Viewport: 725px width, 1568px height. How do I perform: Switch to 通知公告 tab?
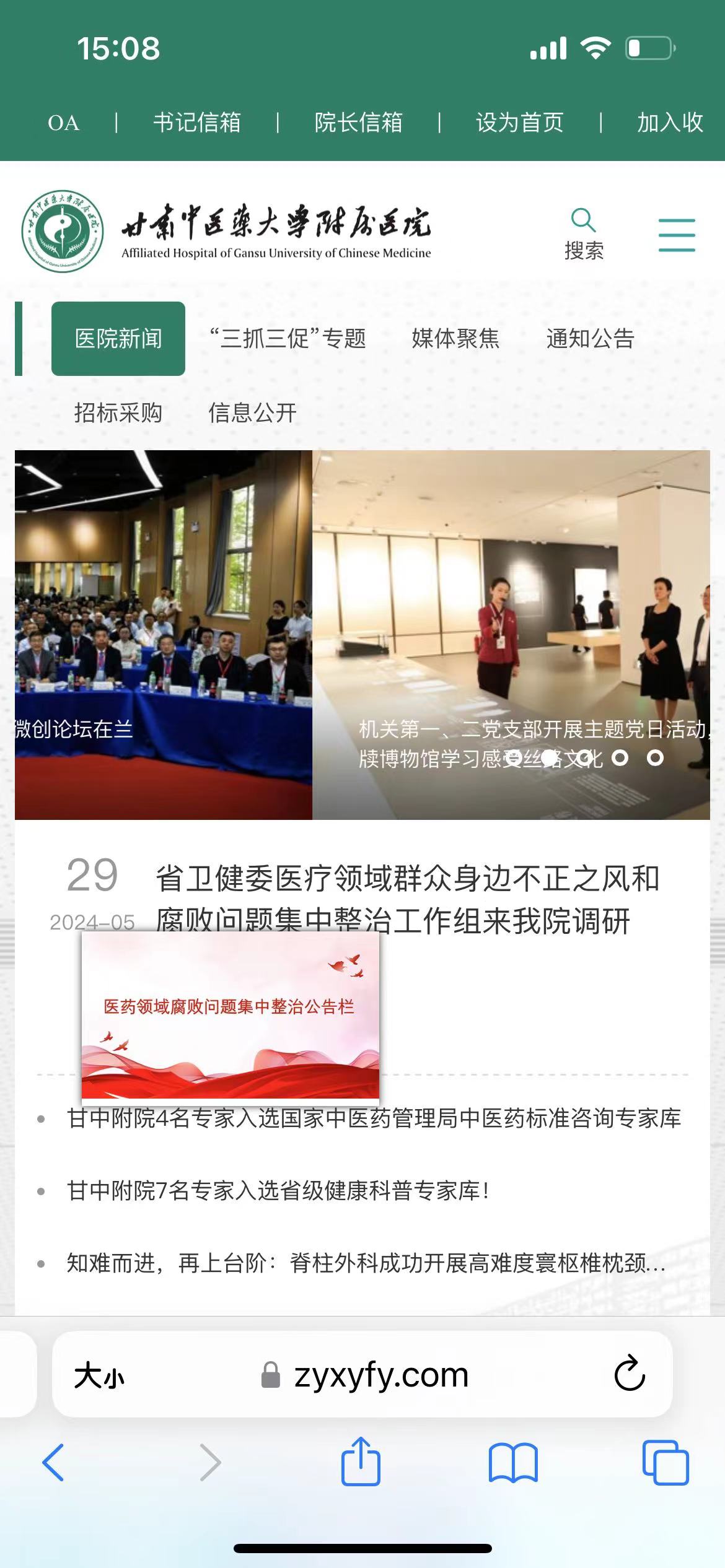[590, 339]
